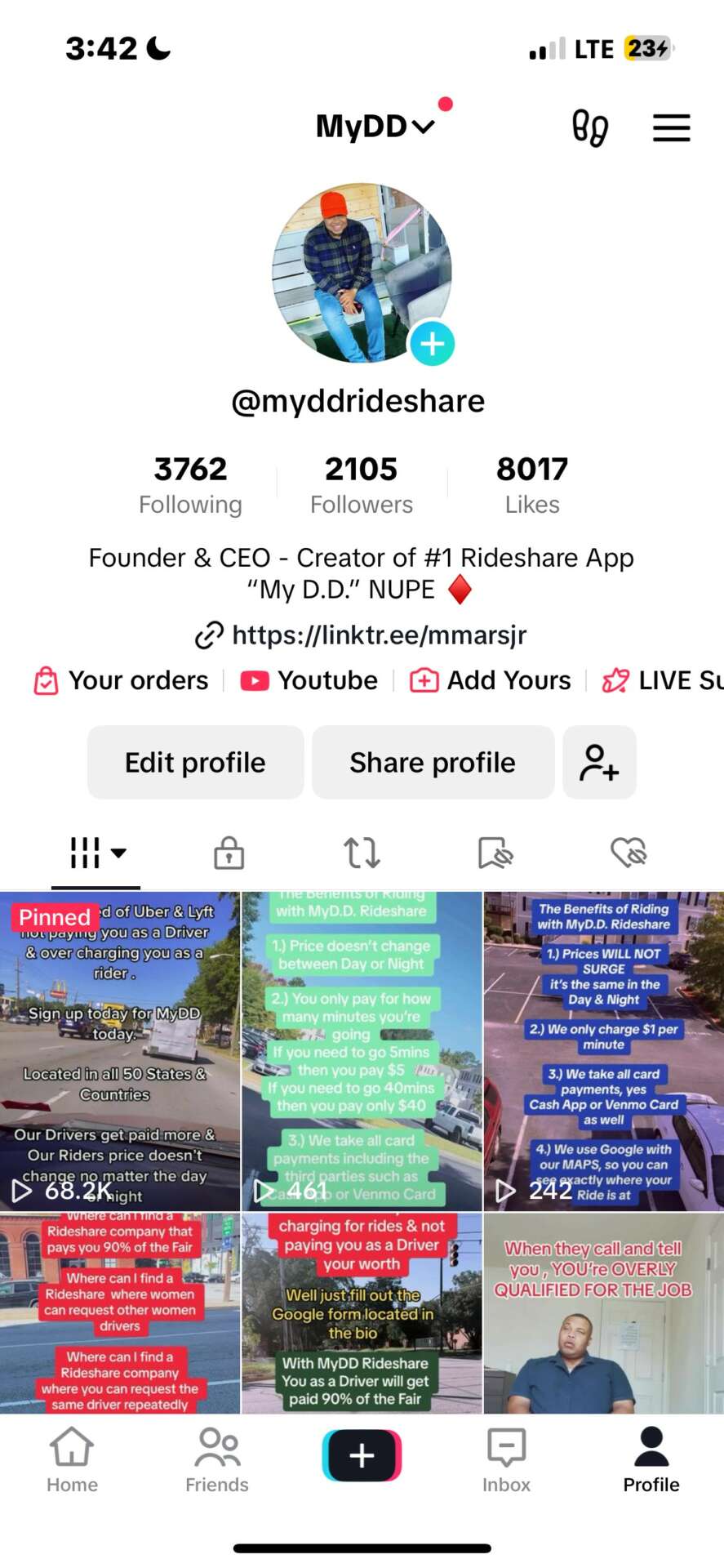The width and height of the screenshot is (724, 1568).
Task: Switch to the reposts tab
Action: 362,853
